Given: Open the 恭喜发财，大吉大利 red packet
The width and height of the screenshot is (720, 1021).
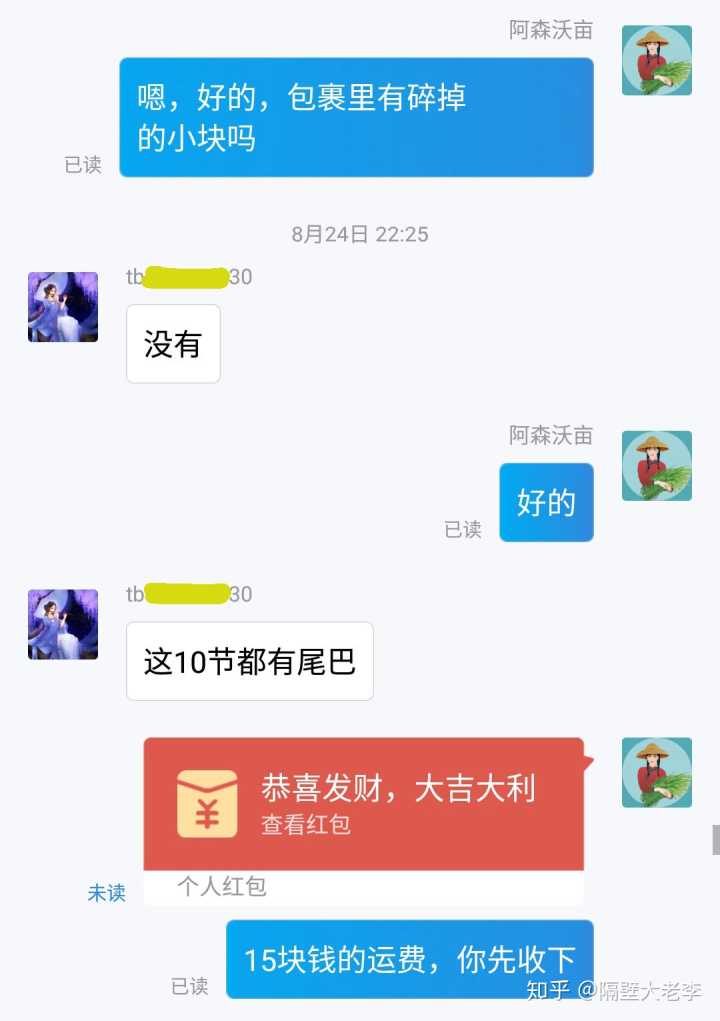Looking at the screenshot, I should [x=363, y=804].
